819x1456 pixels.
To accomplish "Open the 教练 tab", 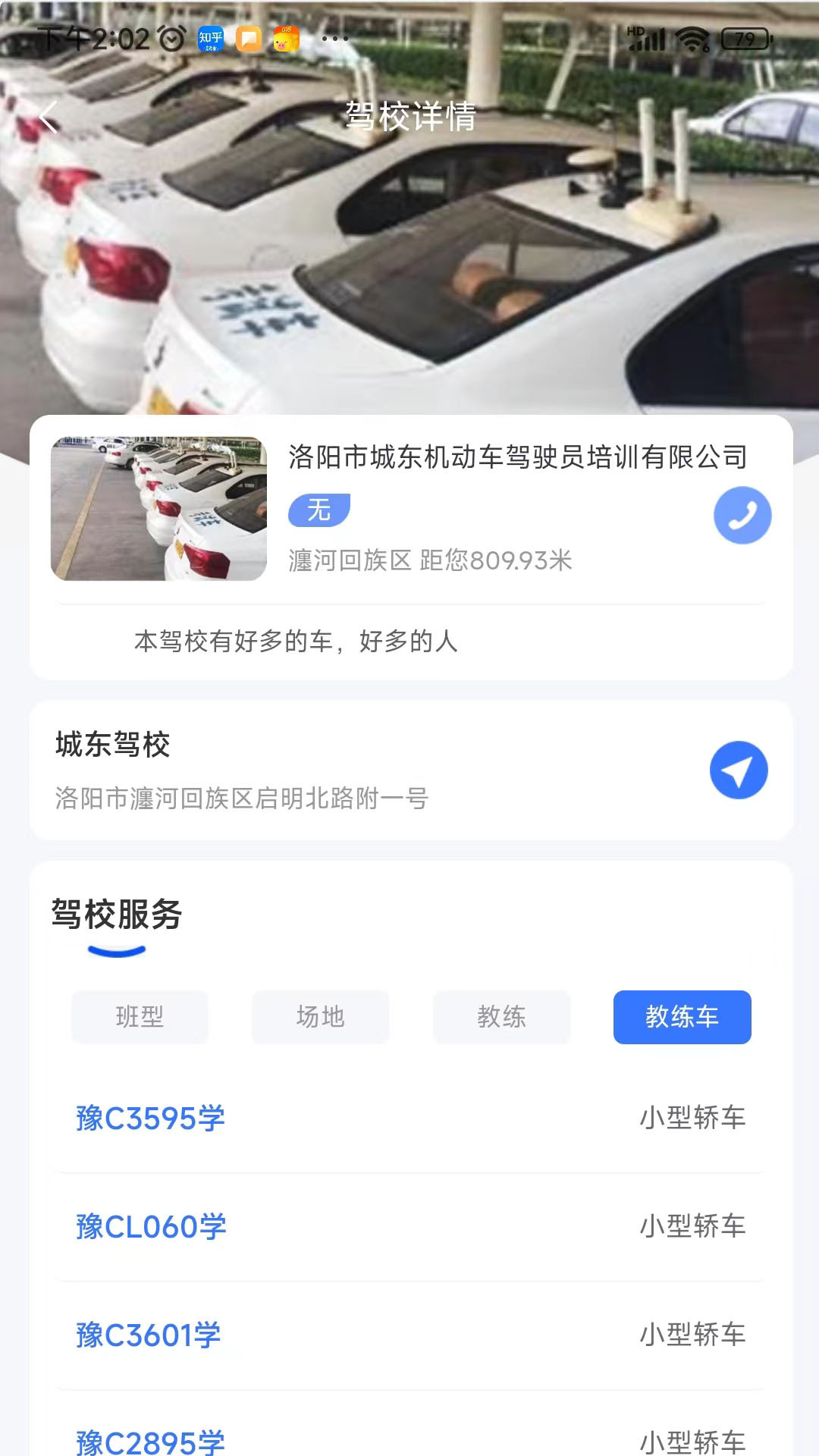I will tap(500, 1018).
